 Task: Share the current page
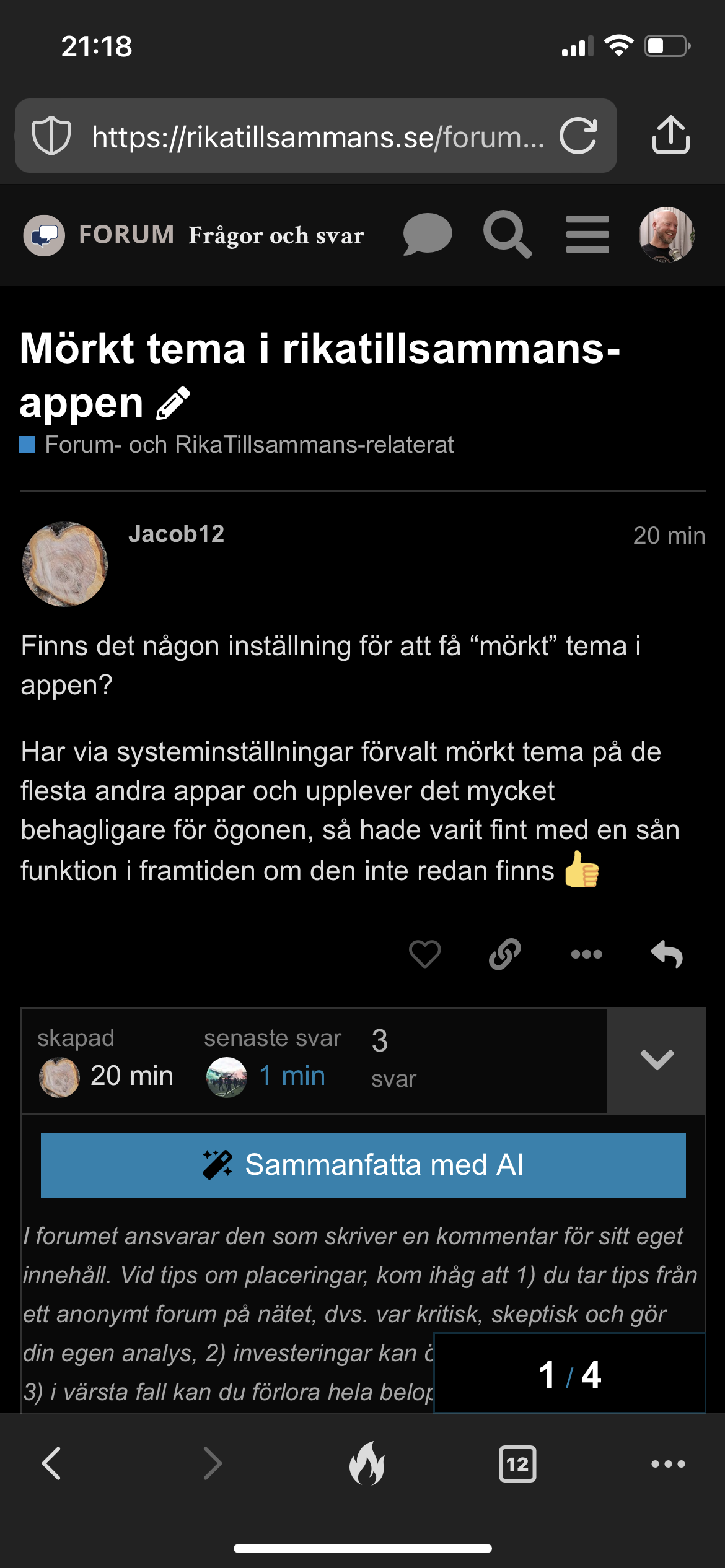pyautogui.click(x=670, y=135)
